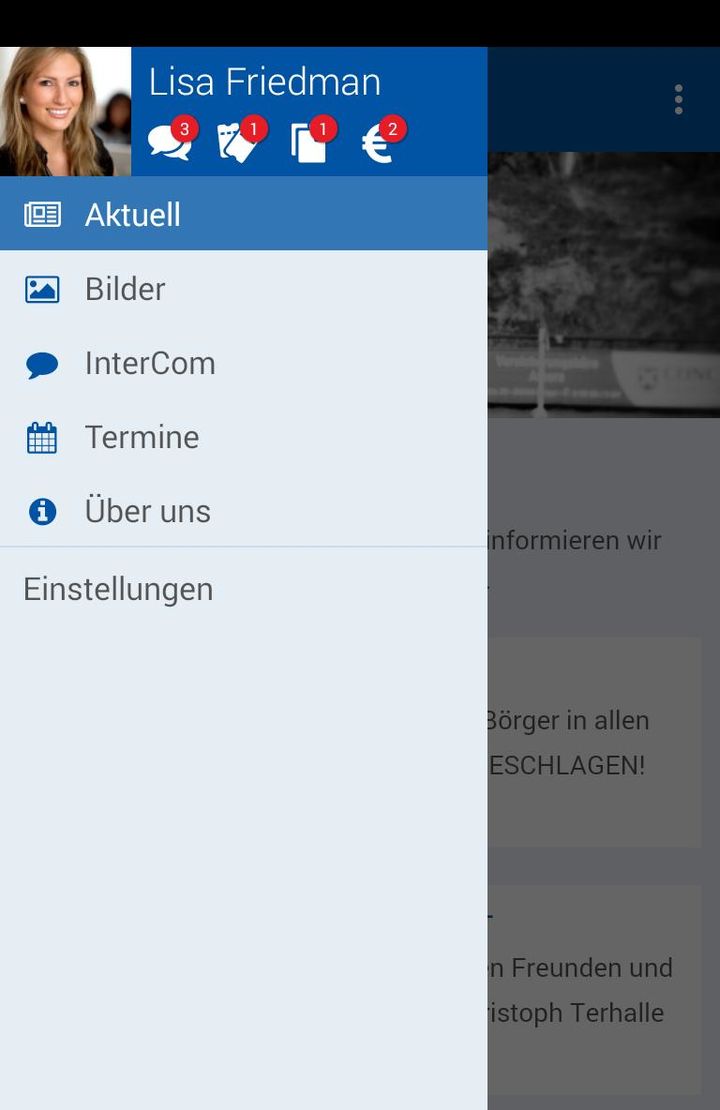Open the Termine calendar icon

40,436
